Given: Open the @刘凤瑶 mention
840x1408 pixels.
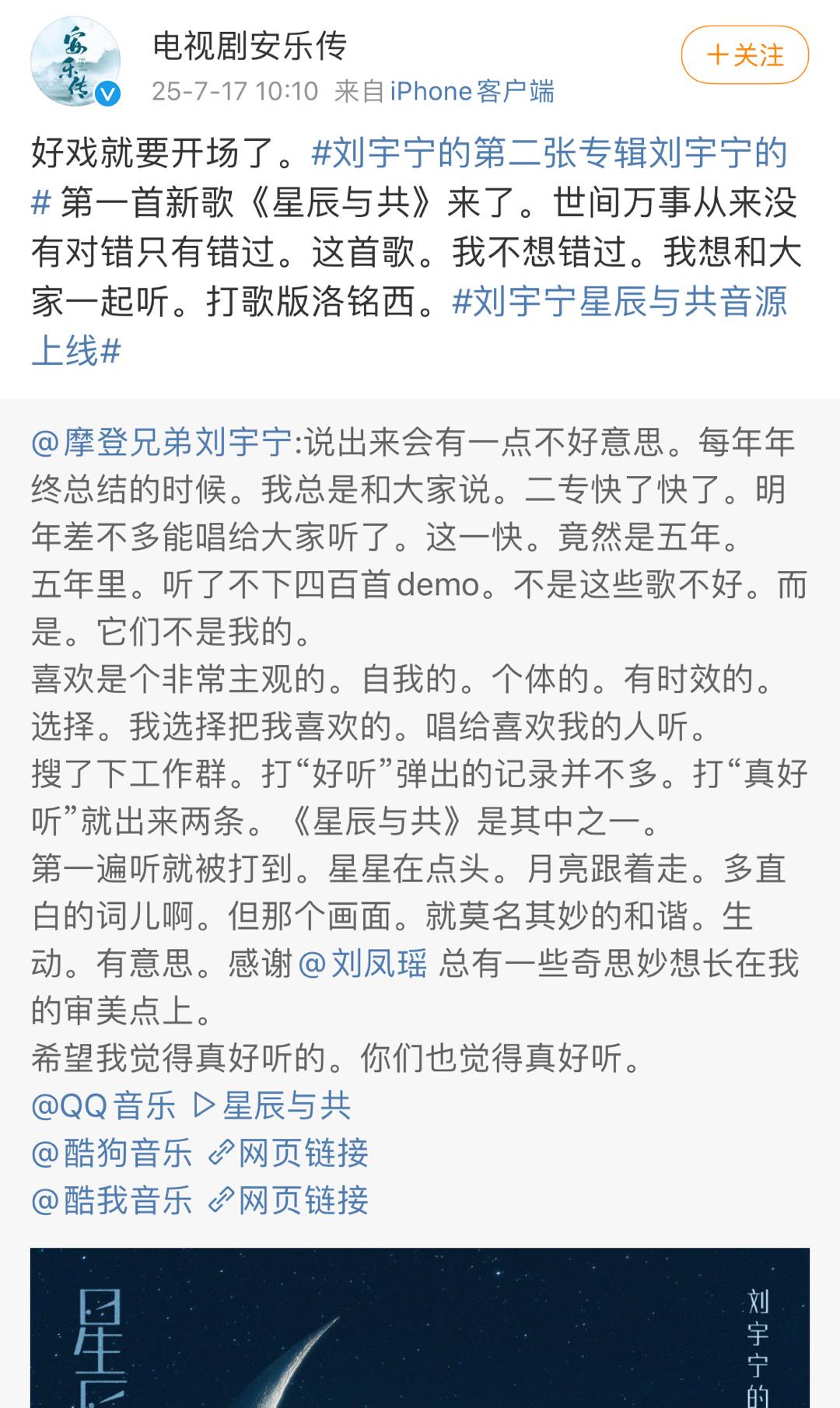Looking at the screenshot, I should 363,964.
